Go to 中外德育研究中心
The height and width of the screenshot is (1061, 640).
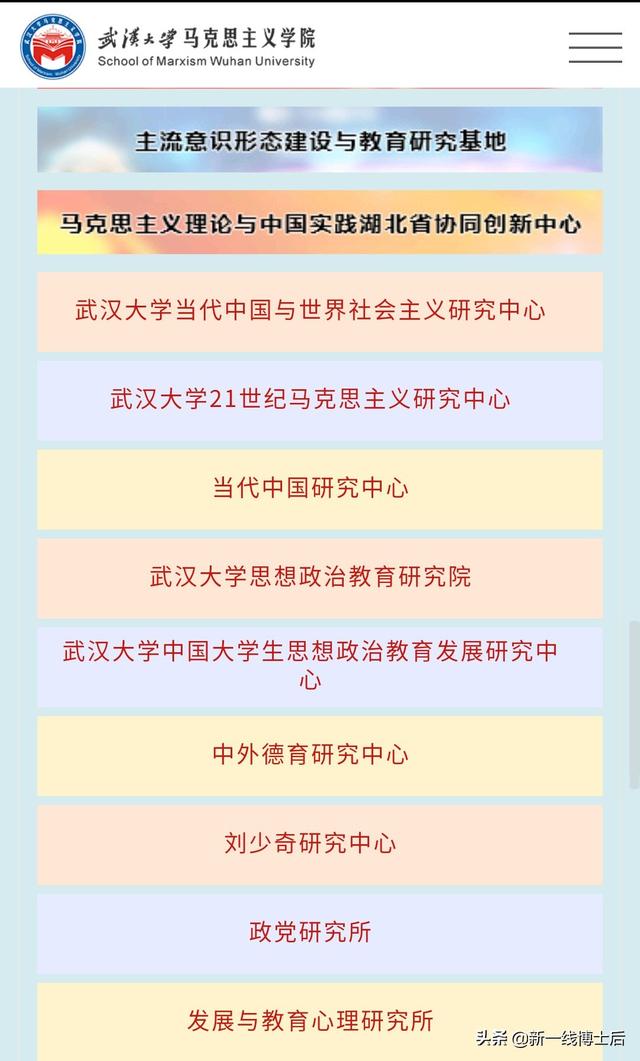tap(311, 754)
